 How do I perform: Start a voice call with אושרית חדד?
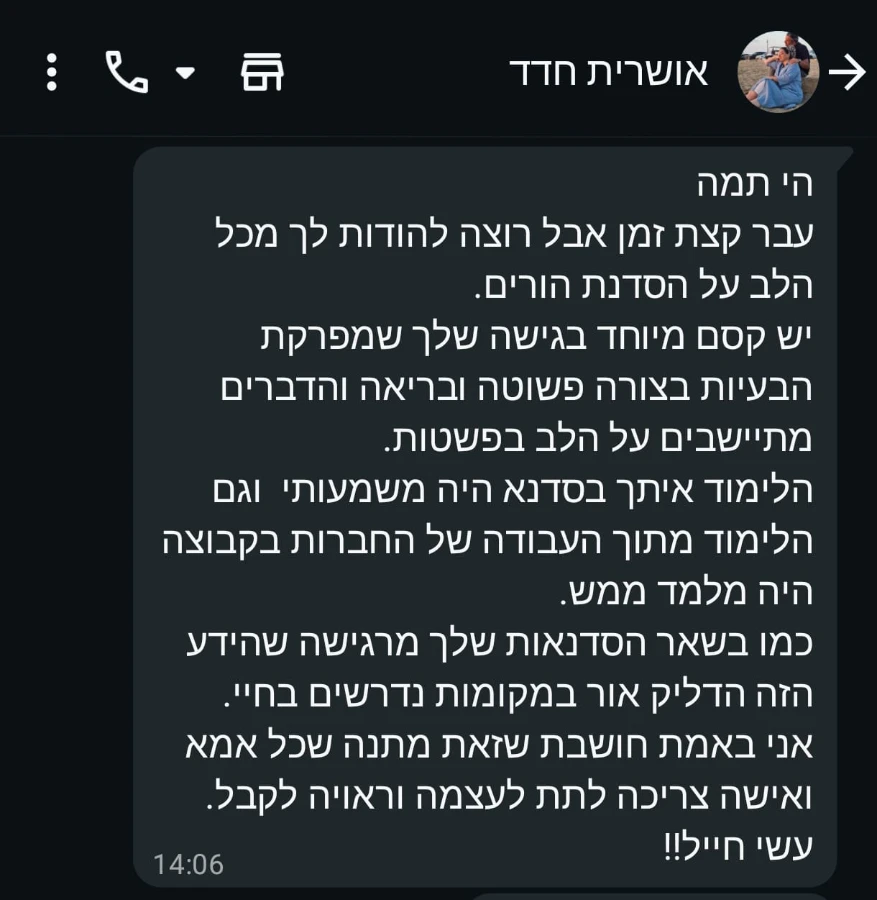point(126,72)
